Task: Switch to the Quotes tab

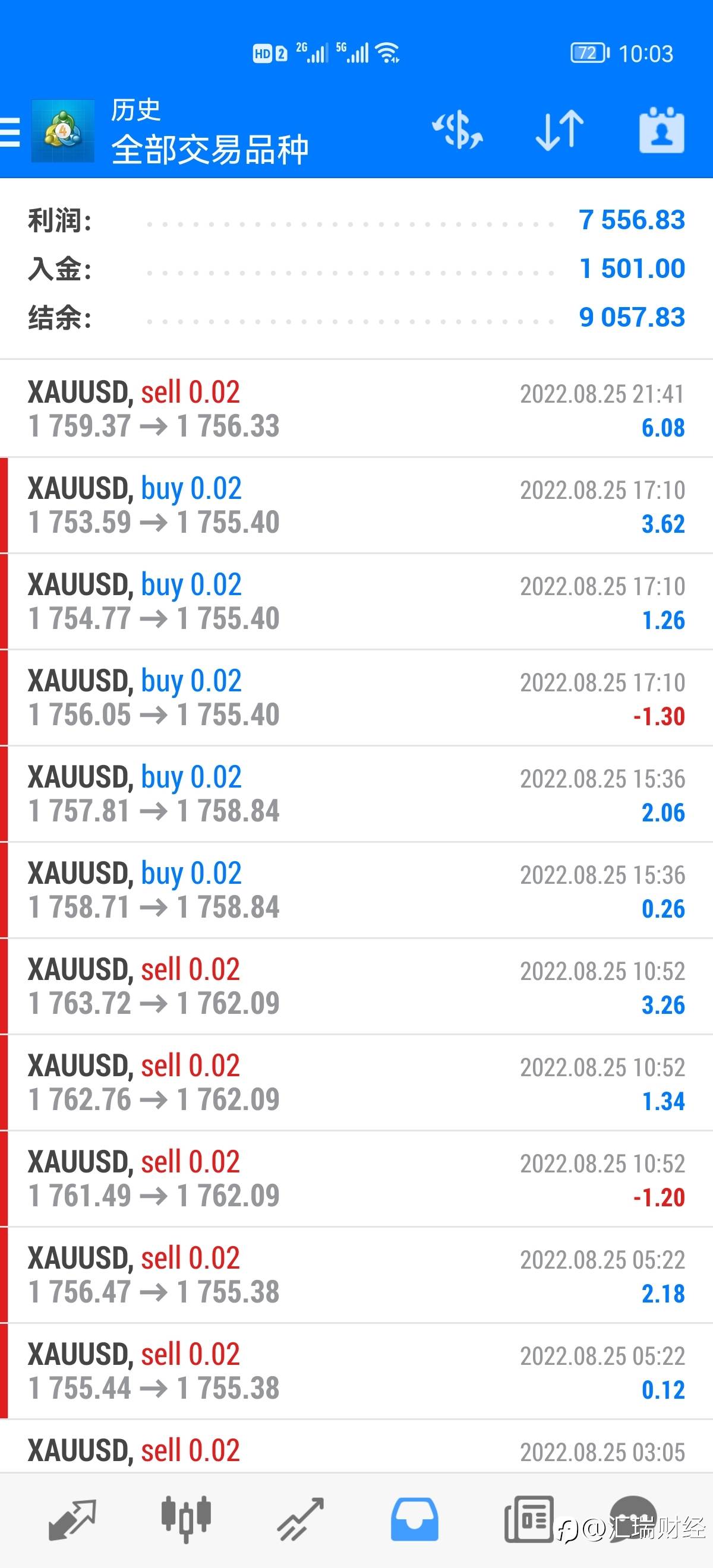Action: [72, 1519]
